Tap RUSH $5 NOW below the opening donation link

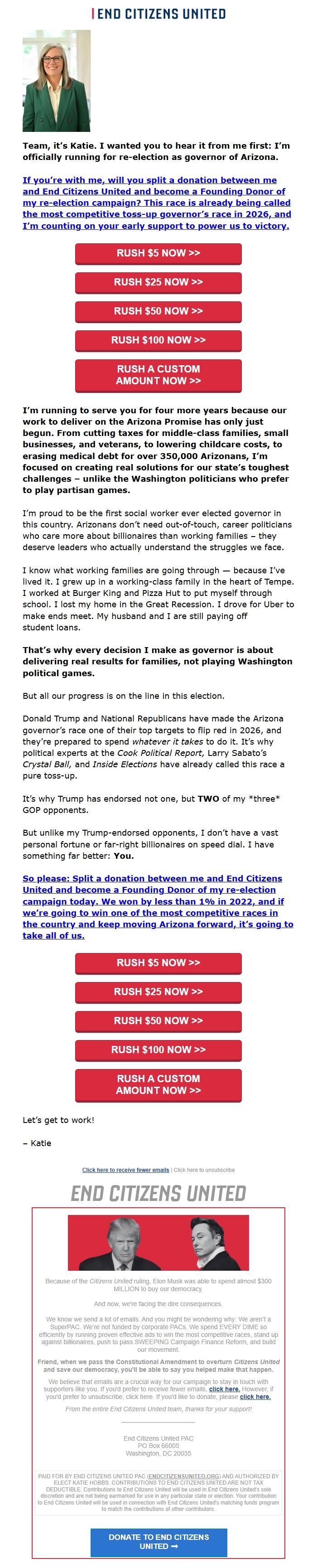[x=158, y=253]
